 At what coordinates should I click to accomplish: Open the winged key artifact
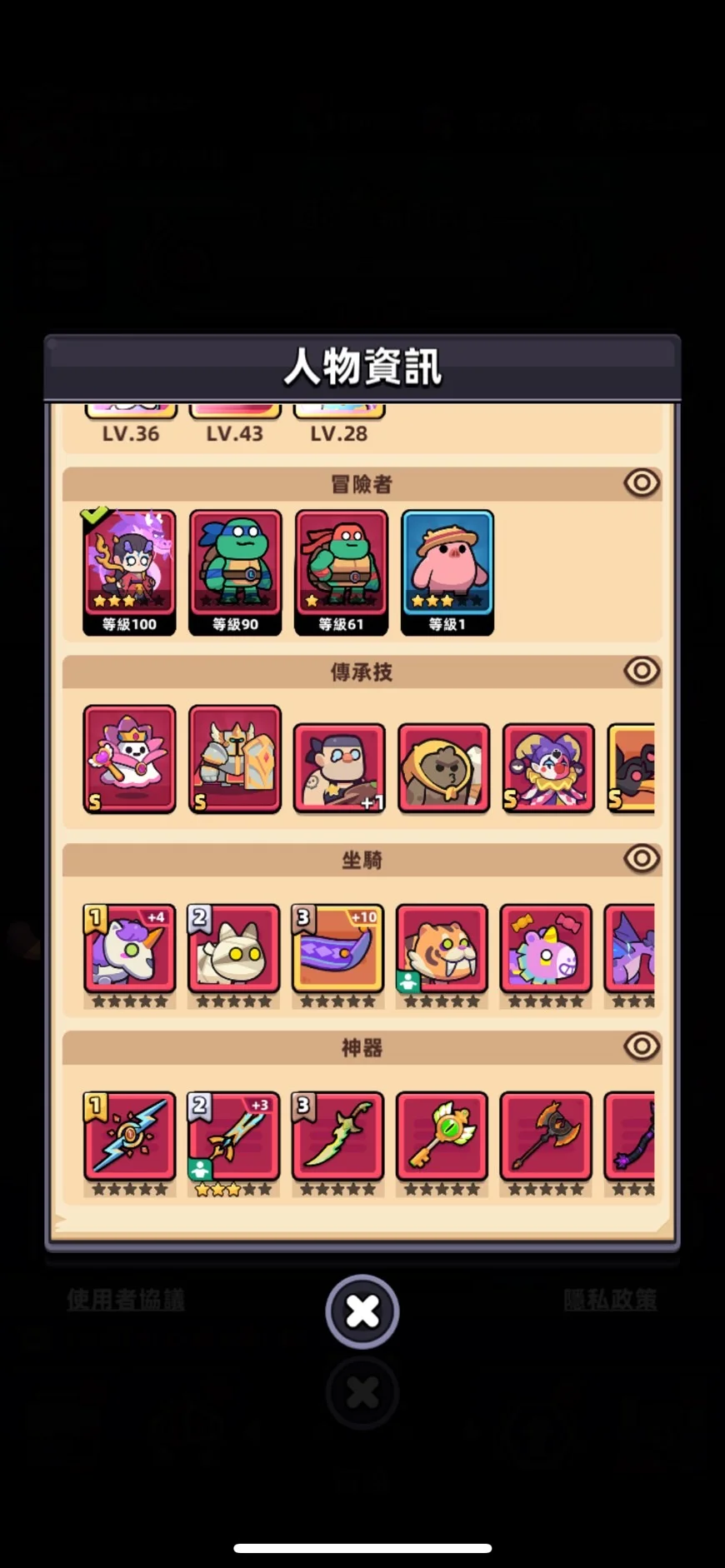coord(442,1136)
